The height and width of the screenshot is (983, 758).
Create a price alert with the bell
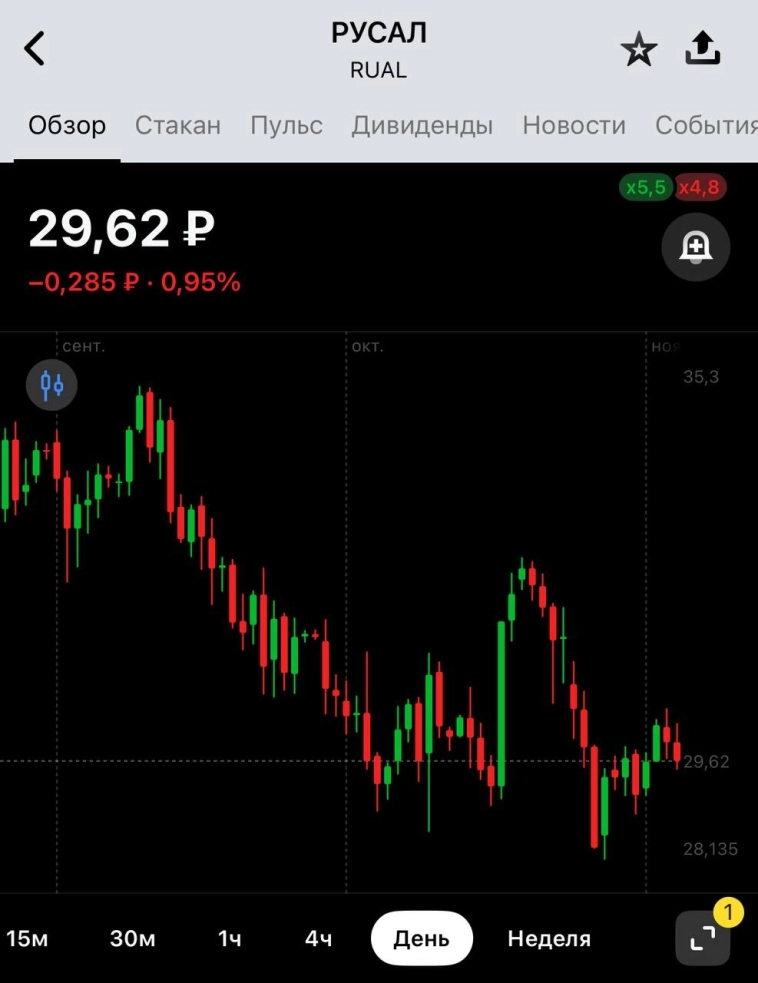[x=696, y=247]
